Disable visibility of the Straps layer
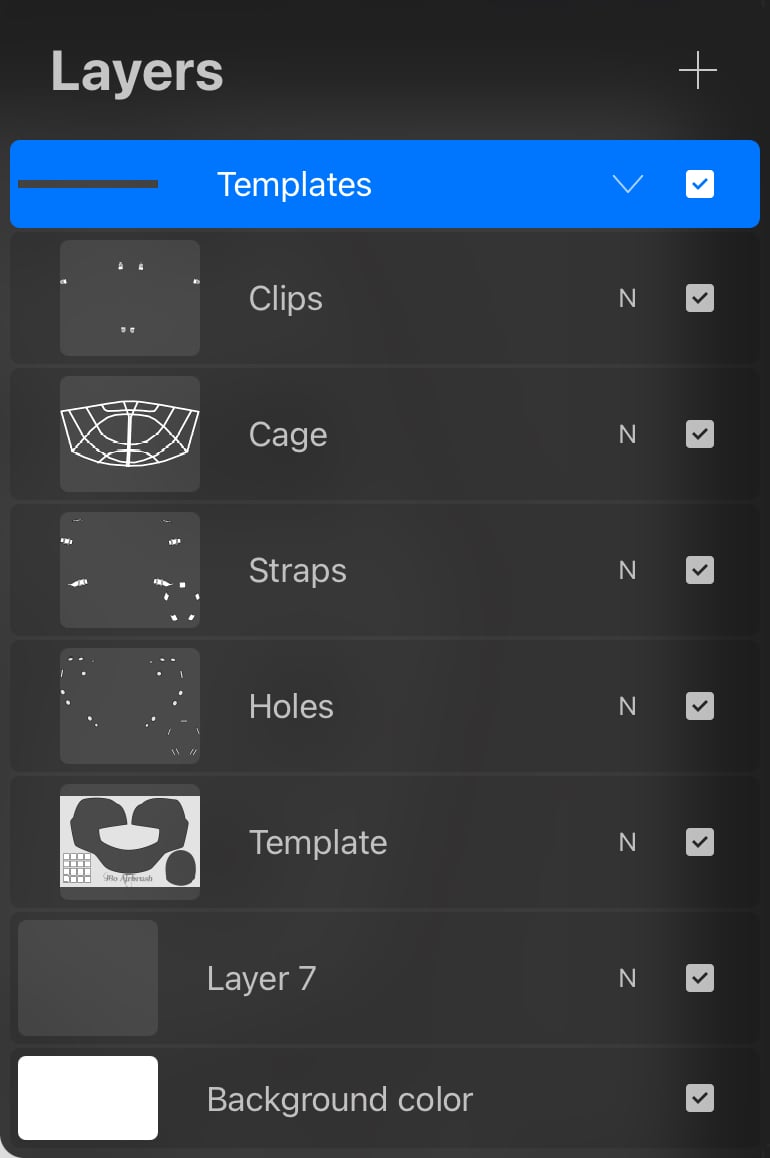 pos(699,570)
